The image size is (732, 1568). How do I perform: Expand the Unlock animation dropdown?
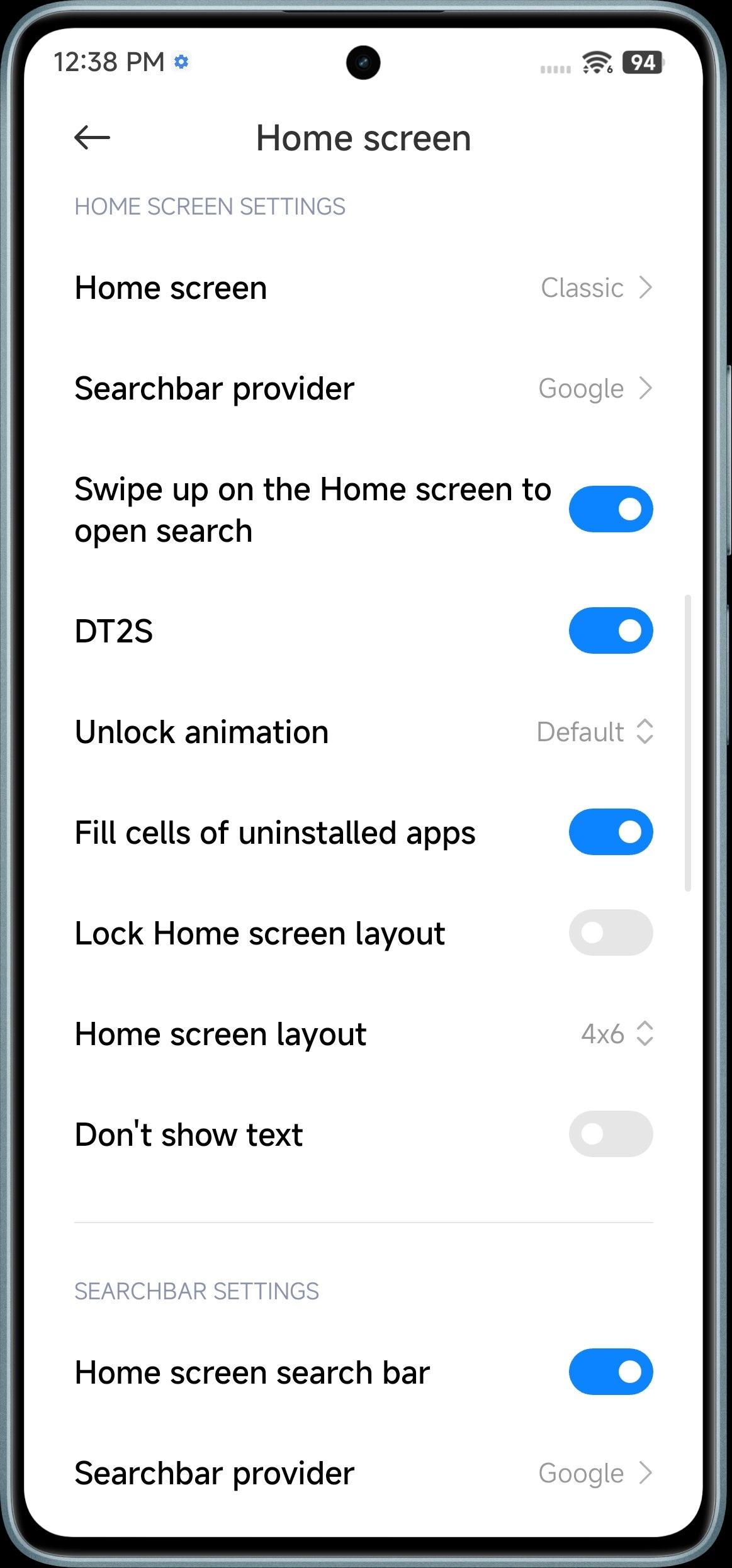594,732
